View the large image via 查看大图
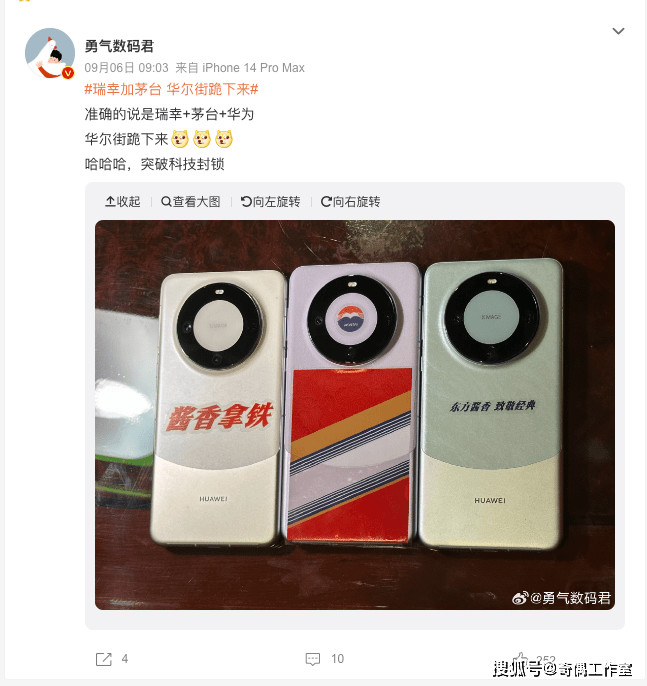This screenshot has height=686, width=647. [191, 201]
